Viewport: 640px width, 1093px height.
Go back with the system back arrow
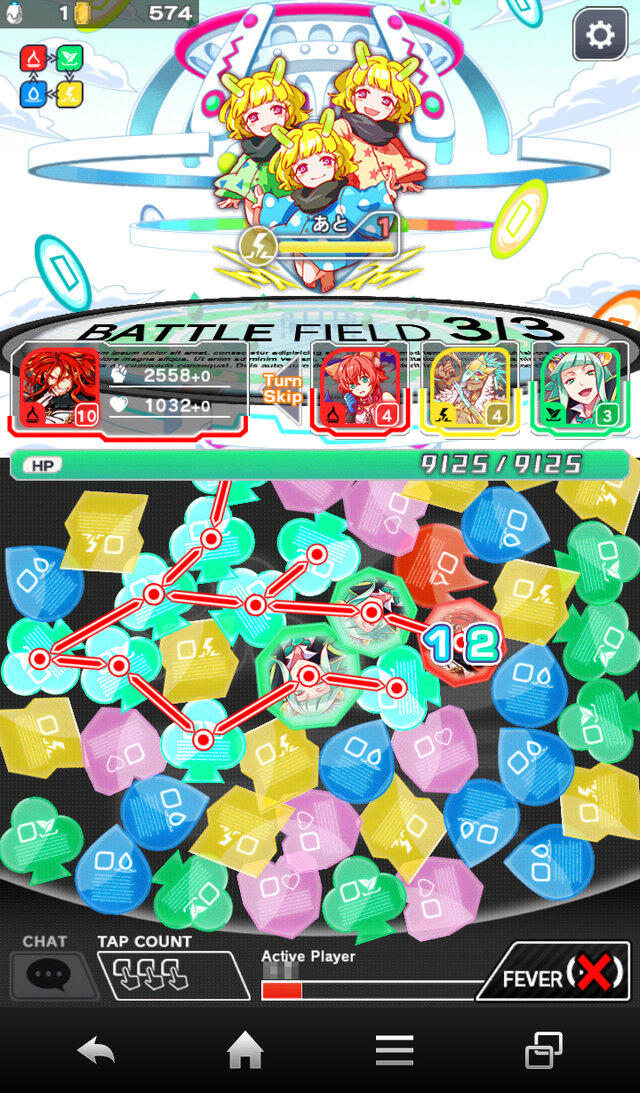(96, 1050)
